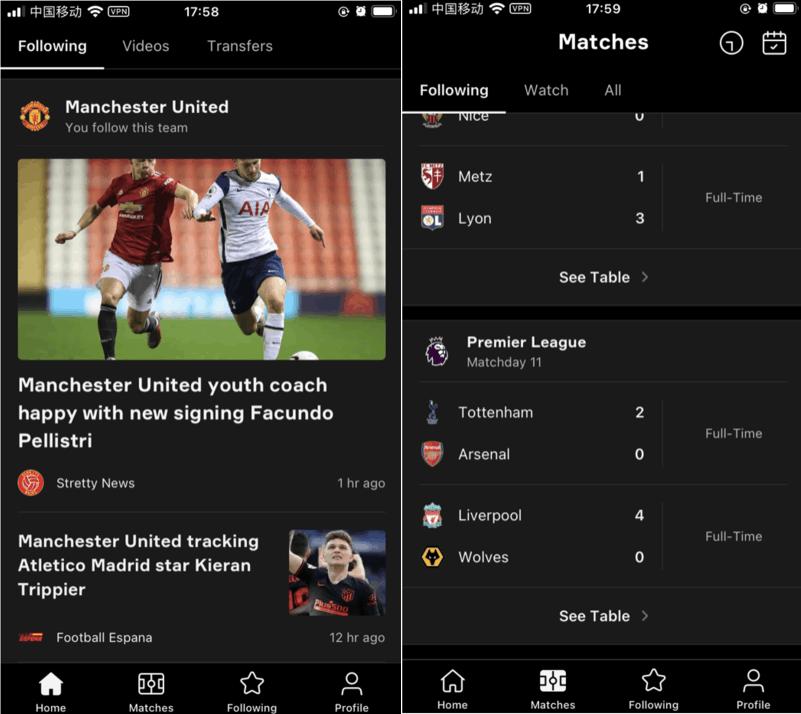The height and width of the screenshot is (714, 801).
Task: Tap the live clock icon beside calendar
Action: click(x=731, y=43)
